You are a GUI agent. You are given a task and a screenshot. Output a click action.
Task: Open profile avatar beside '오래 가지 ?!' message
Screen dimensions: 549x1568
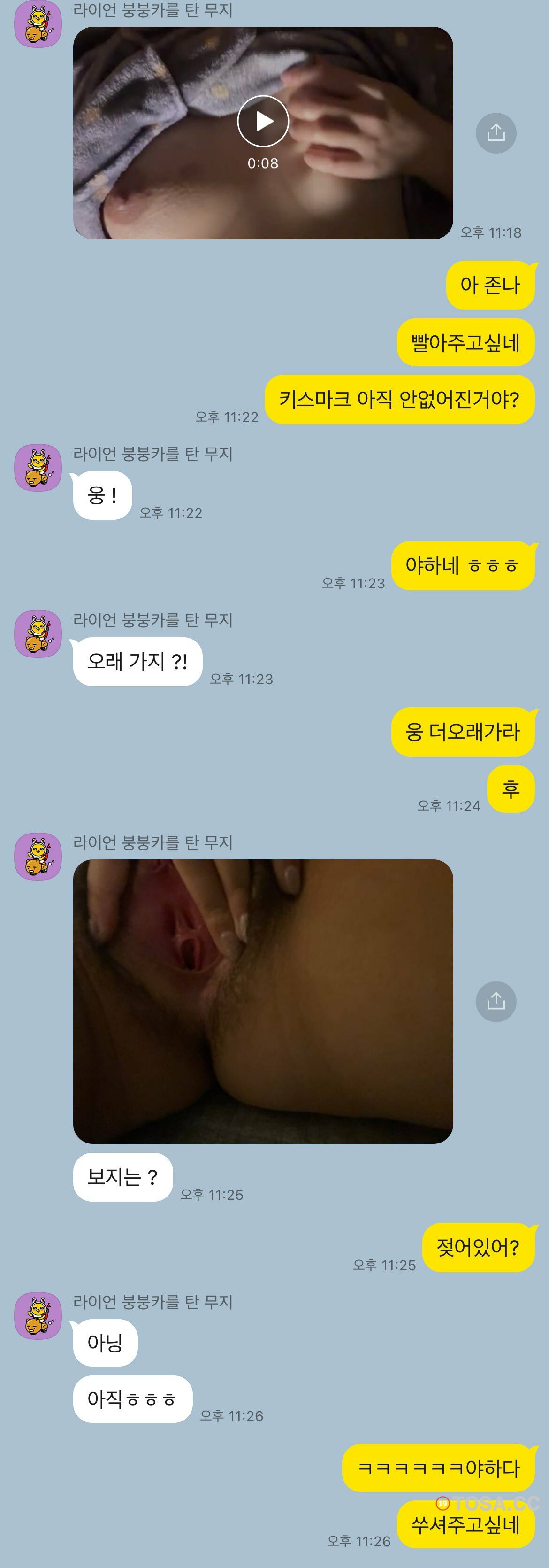tap(38, 633)
